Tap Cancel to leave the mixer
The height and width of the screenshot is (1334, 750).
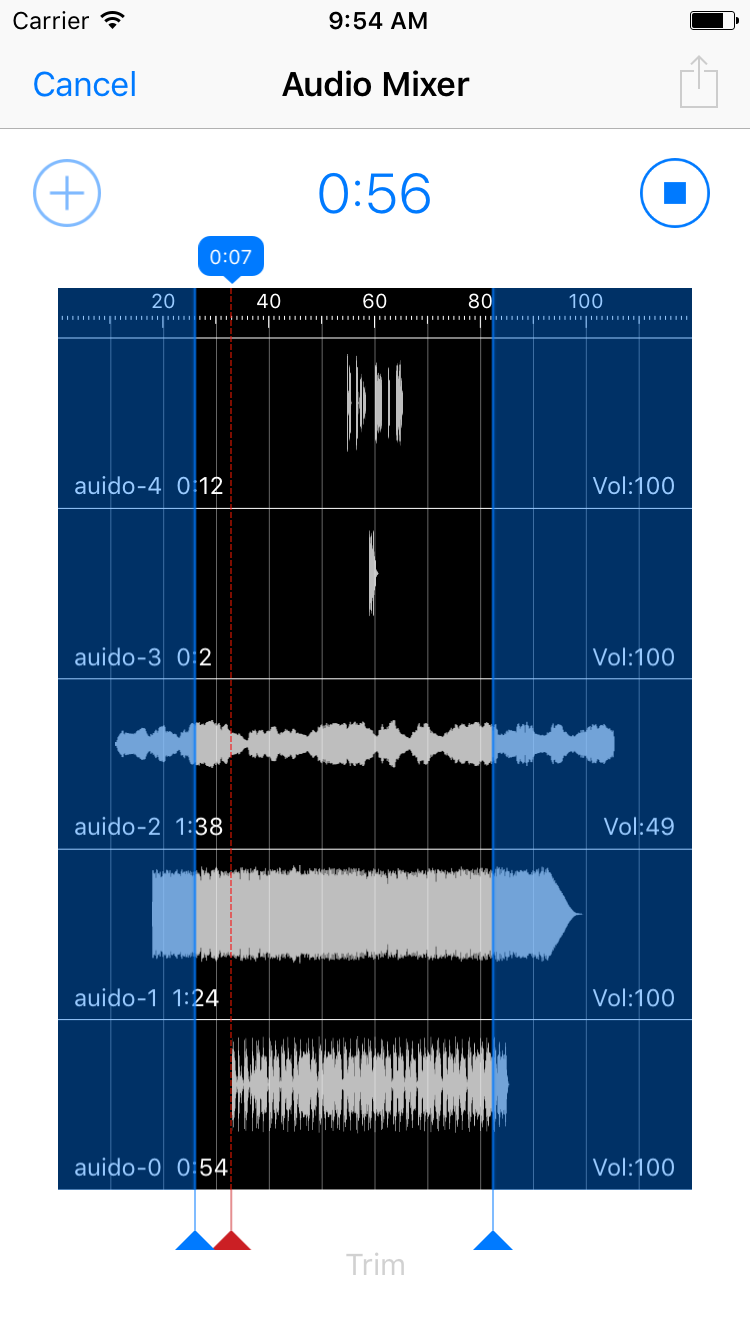pyautogui.click(x=85, y=84)
